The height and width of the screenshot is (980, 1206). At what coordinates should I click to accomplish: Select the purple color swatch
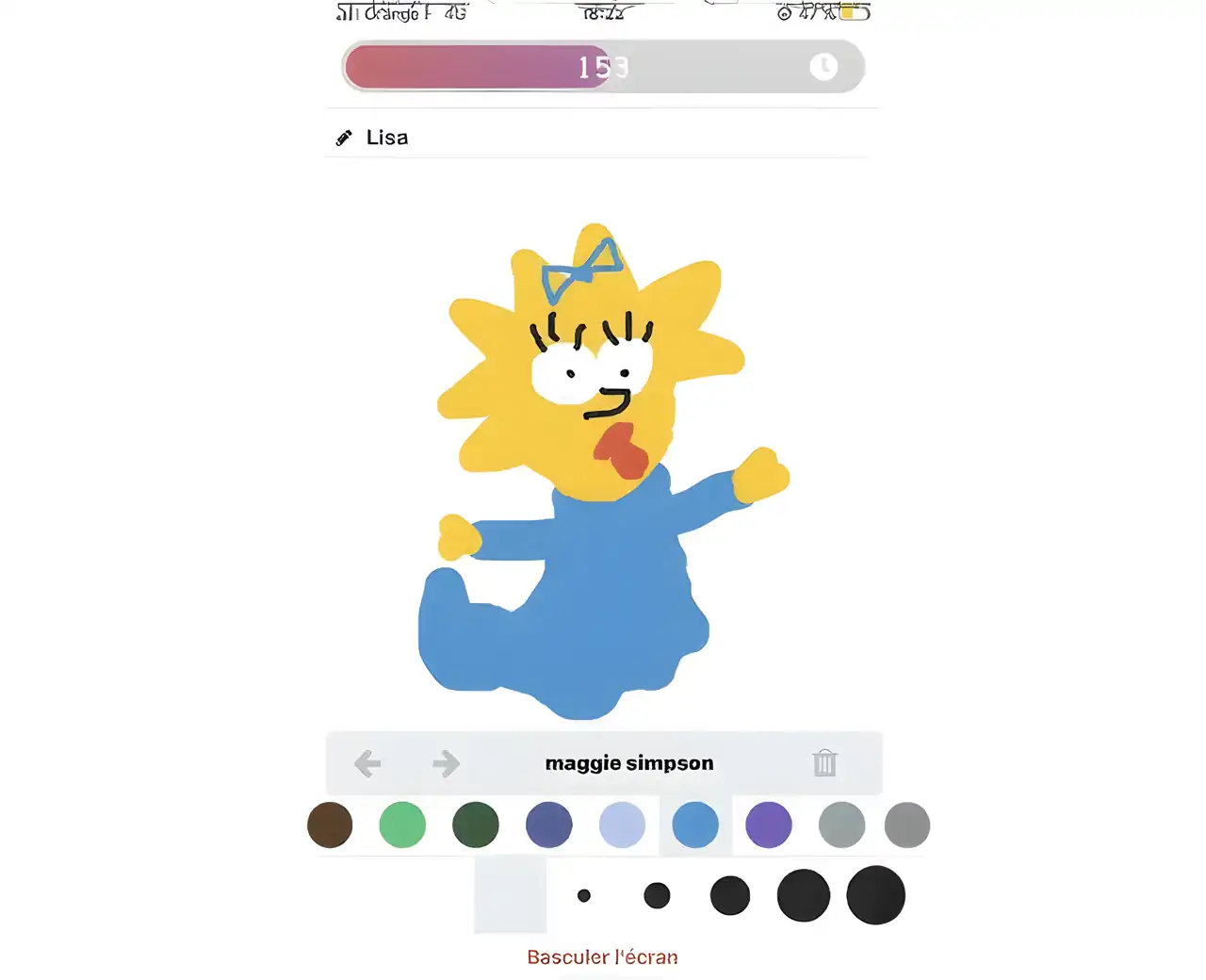click(x=769, y=825)
